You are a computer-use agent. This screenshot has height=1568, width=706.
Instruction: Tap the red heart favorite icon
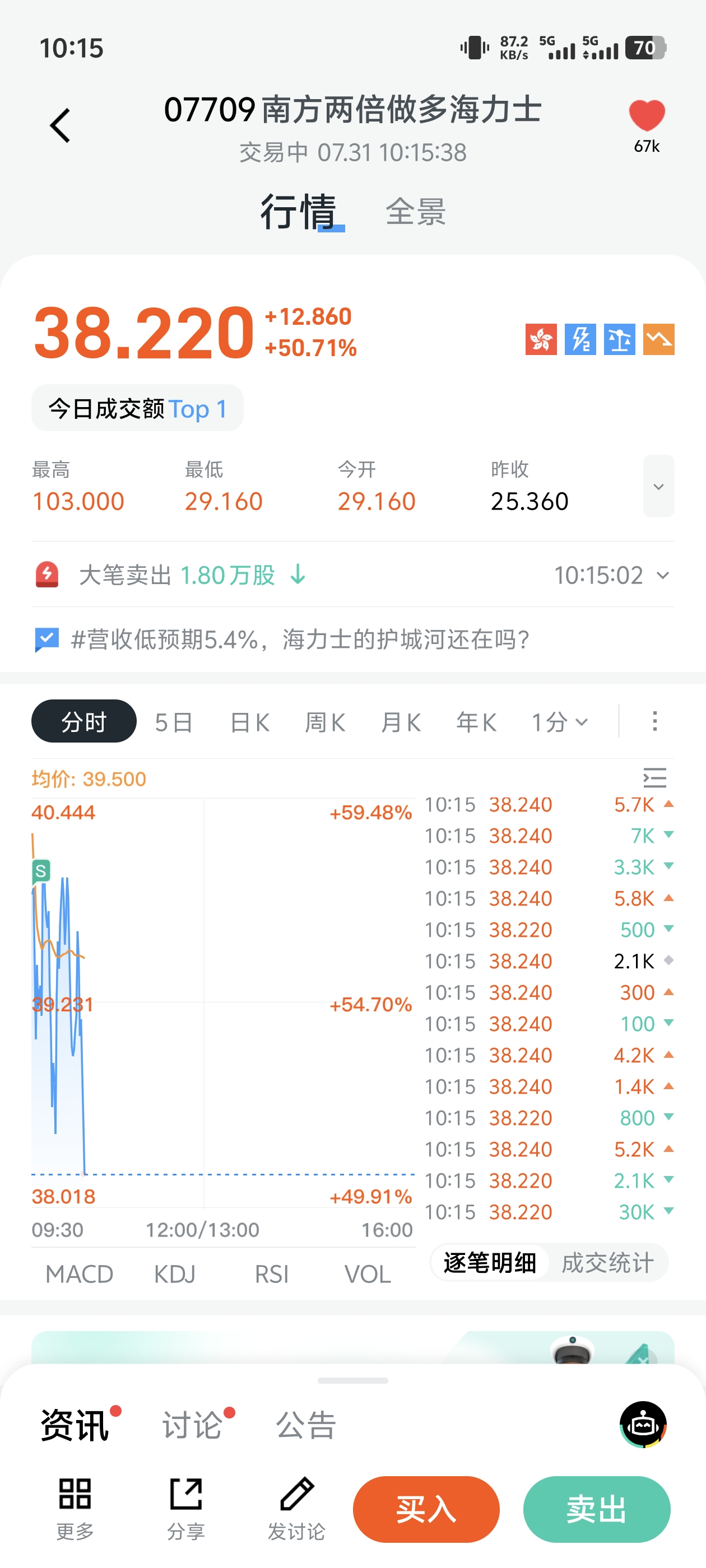(646, 116)
